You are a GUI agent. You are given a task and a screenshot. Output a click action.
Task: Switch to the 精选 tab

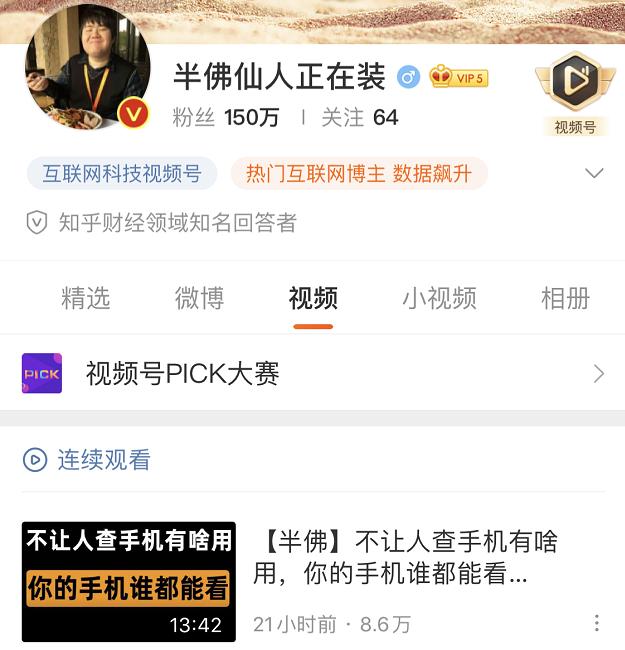(x=86, y=298)
